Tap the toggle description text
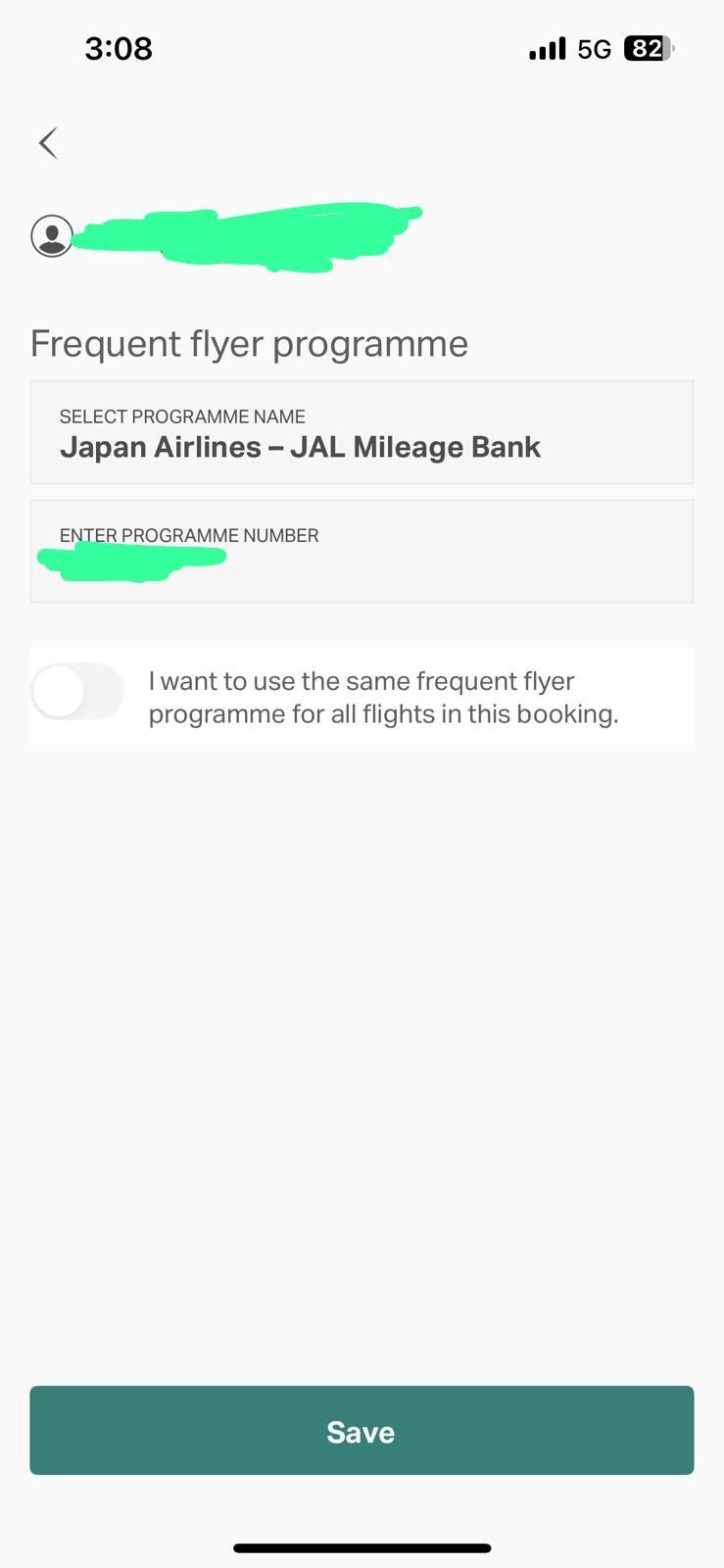This screenshot has width=724, height=1568. click(x=383, y=697)
